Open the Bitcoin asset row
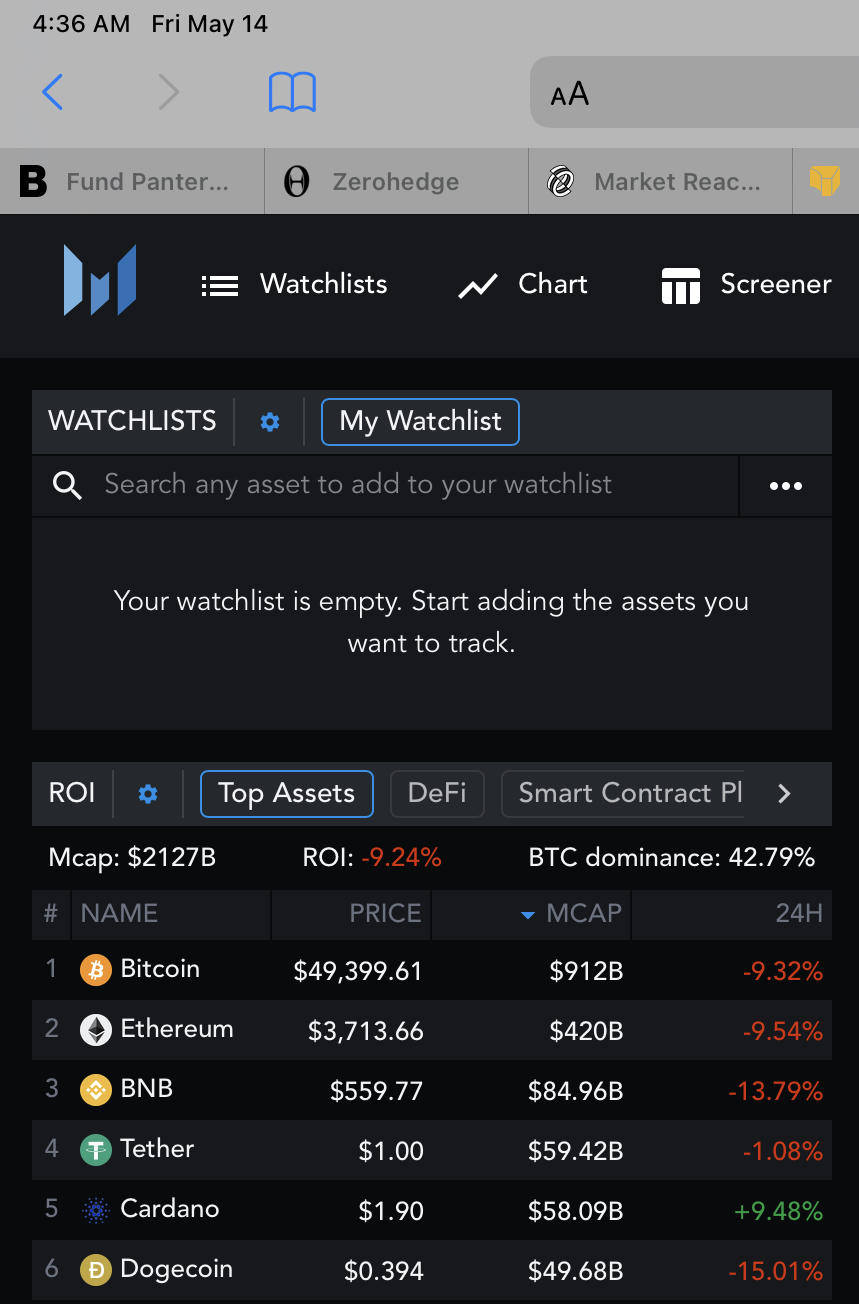 [x=160, y=969]
